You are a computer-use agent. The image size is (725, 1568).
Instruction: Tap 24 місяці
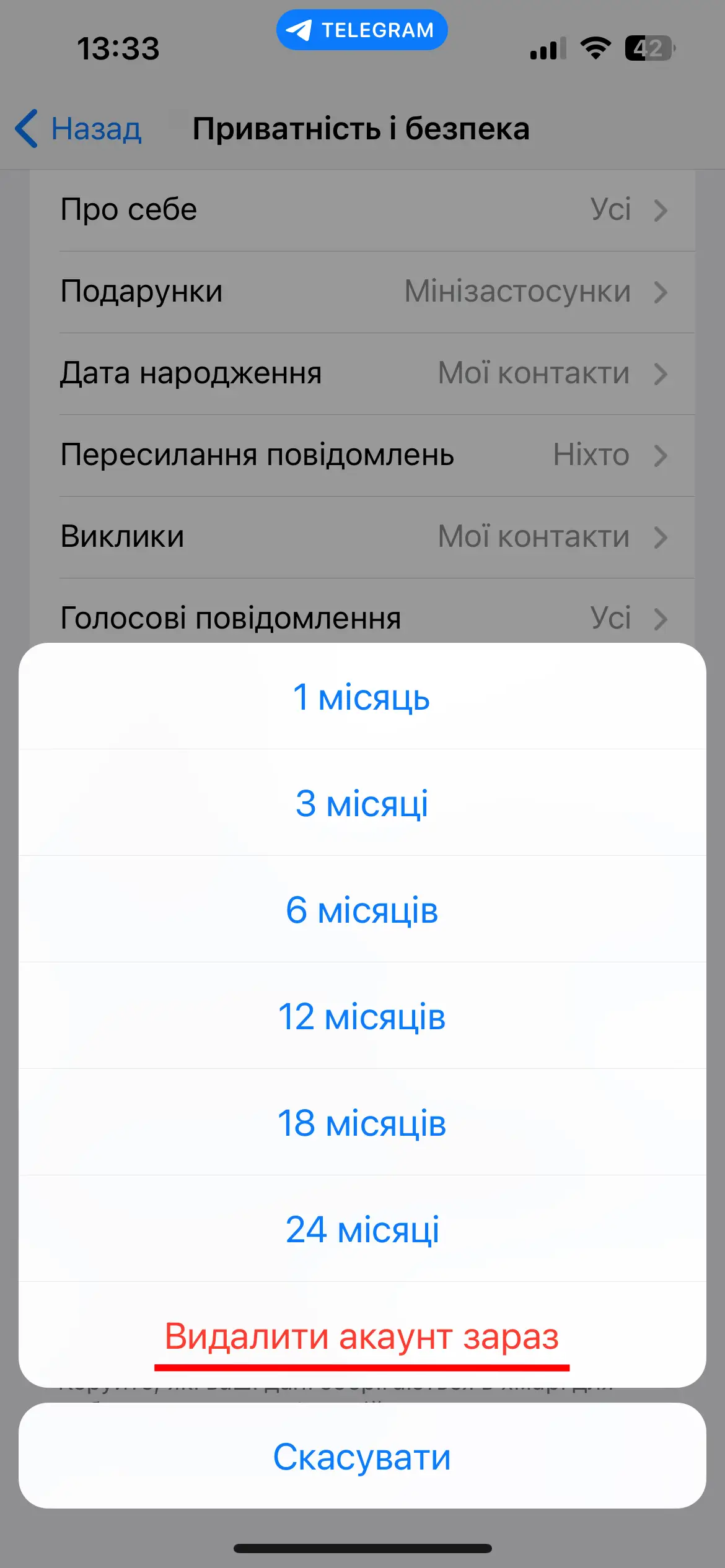coord(362,1229)
